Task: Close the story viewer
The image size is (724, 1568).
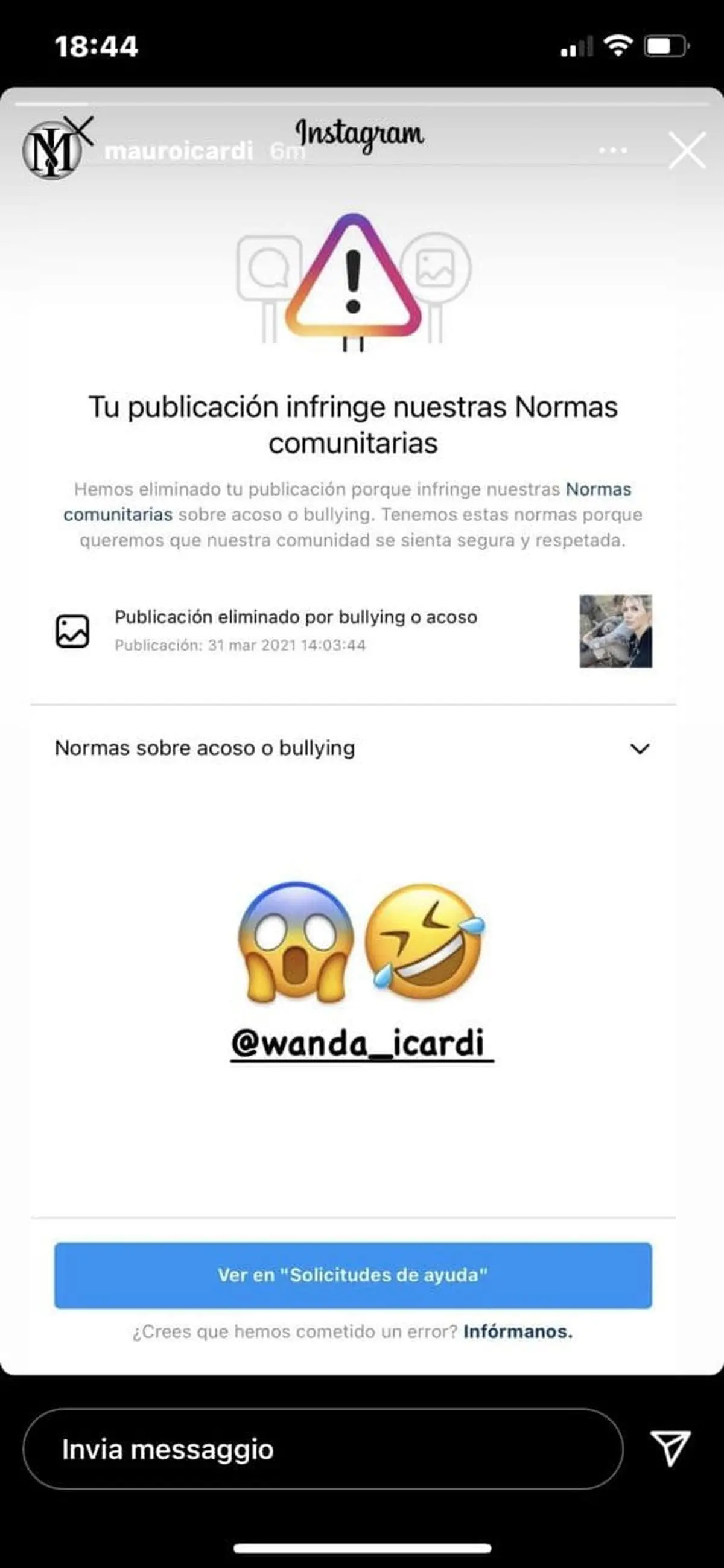Action: (687, 150)
